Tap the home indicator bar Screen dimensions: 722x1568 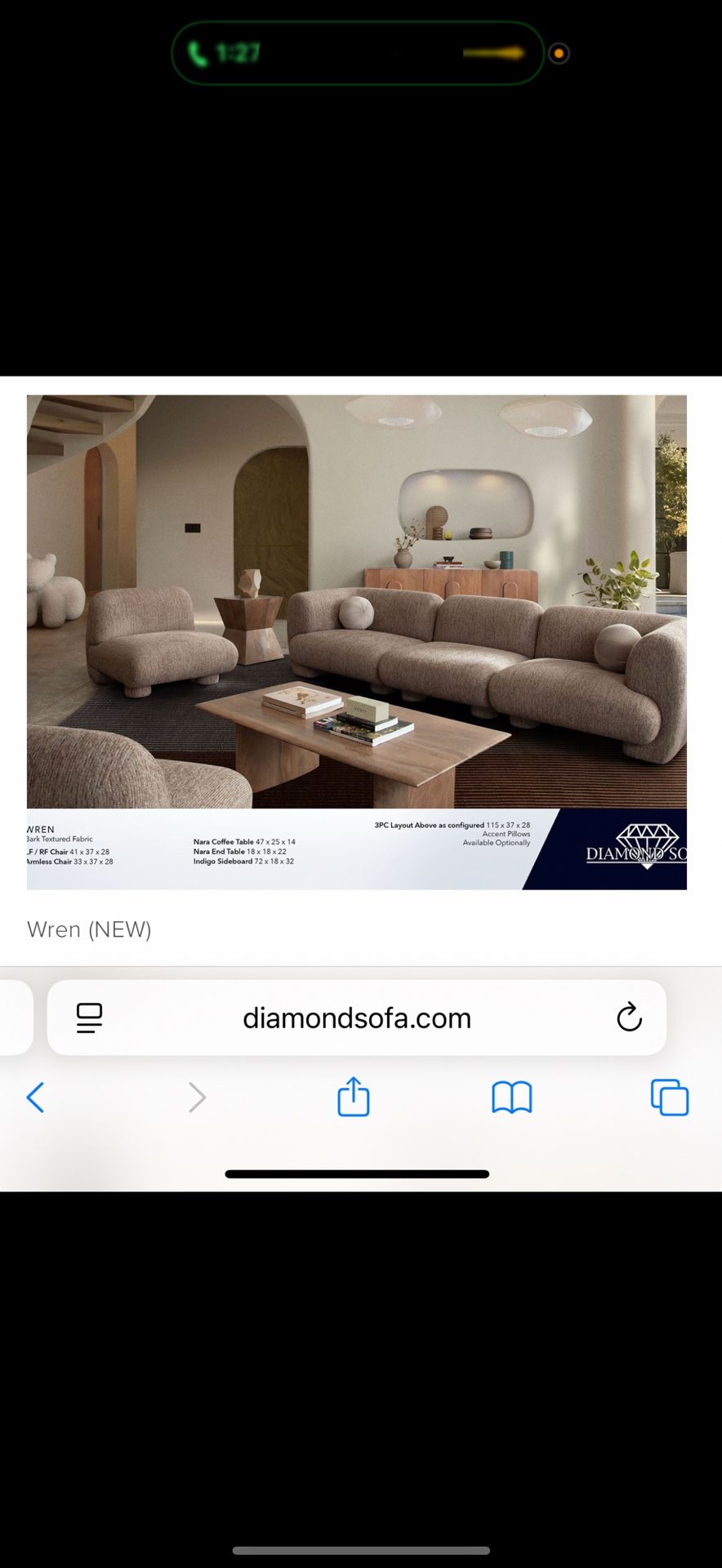pos(356,1174)
